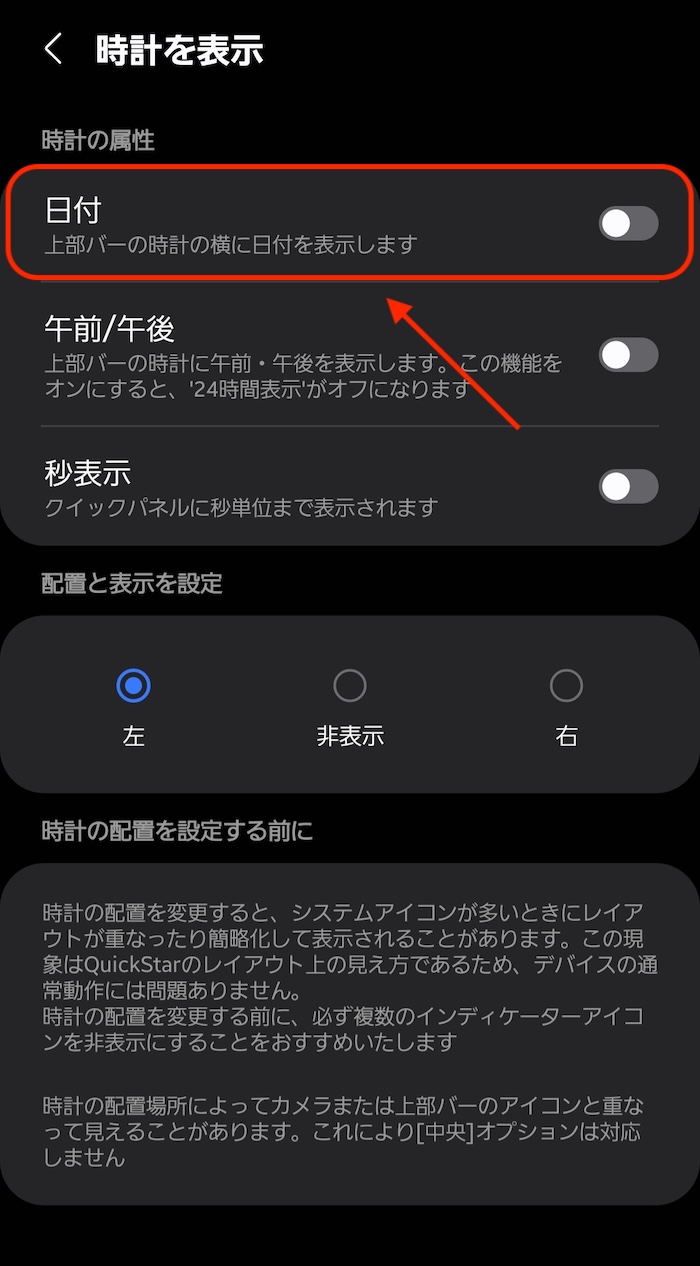Enable the 日付 toggle
Screen dimensions: 700x1266
tap(628, 223)
